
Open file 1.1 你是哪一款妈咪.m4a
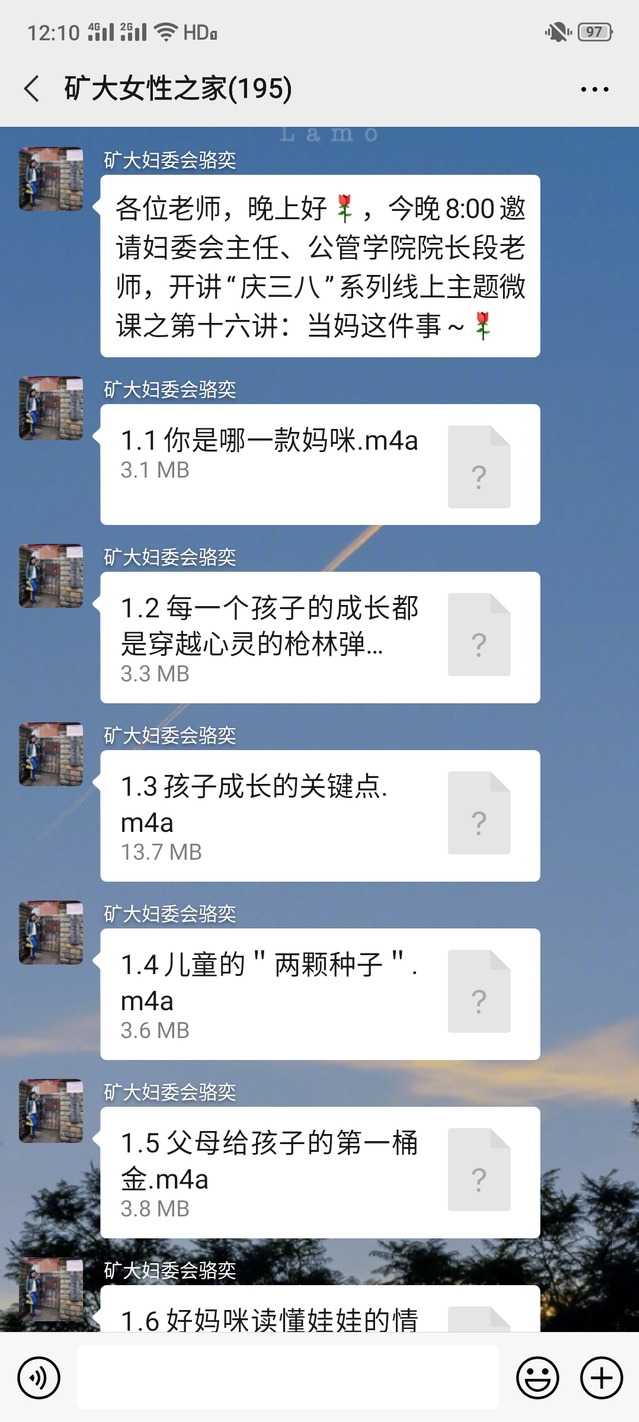click(320, 465)
